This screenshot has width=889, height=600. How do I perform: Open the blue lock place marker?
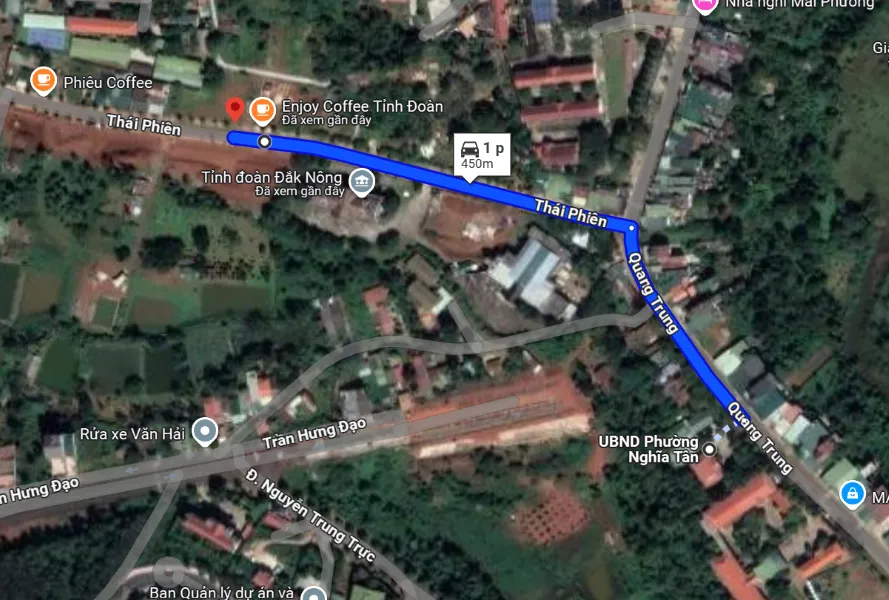[x=851, y=493]
